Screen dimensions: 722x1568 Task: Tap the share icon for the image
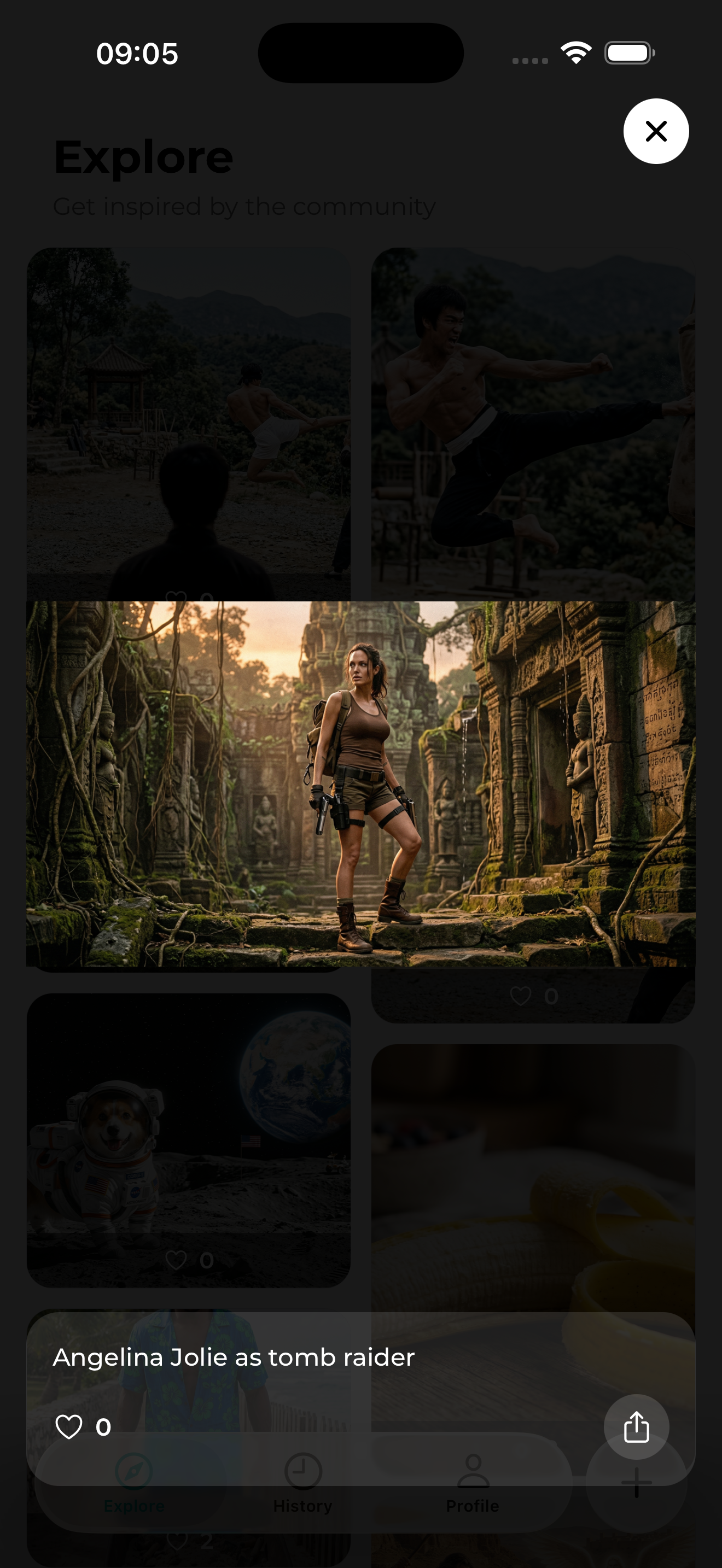636,1427
